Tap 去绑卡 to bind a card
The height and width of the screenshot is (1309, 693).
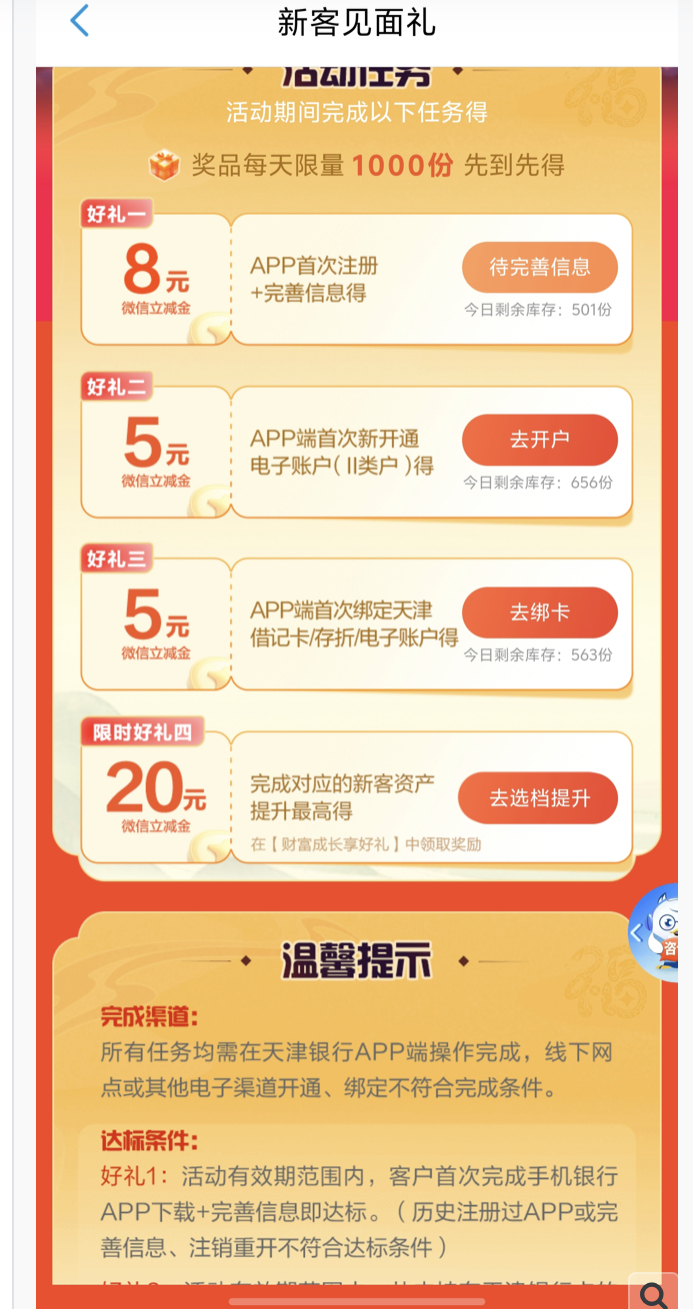click(539, 612)
